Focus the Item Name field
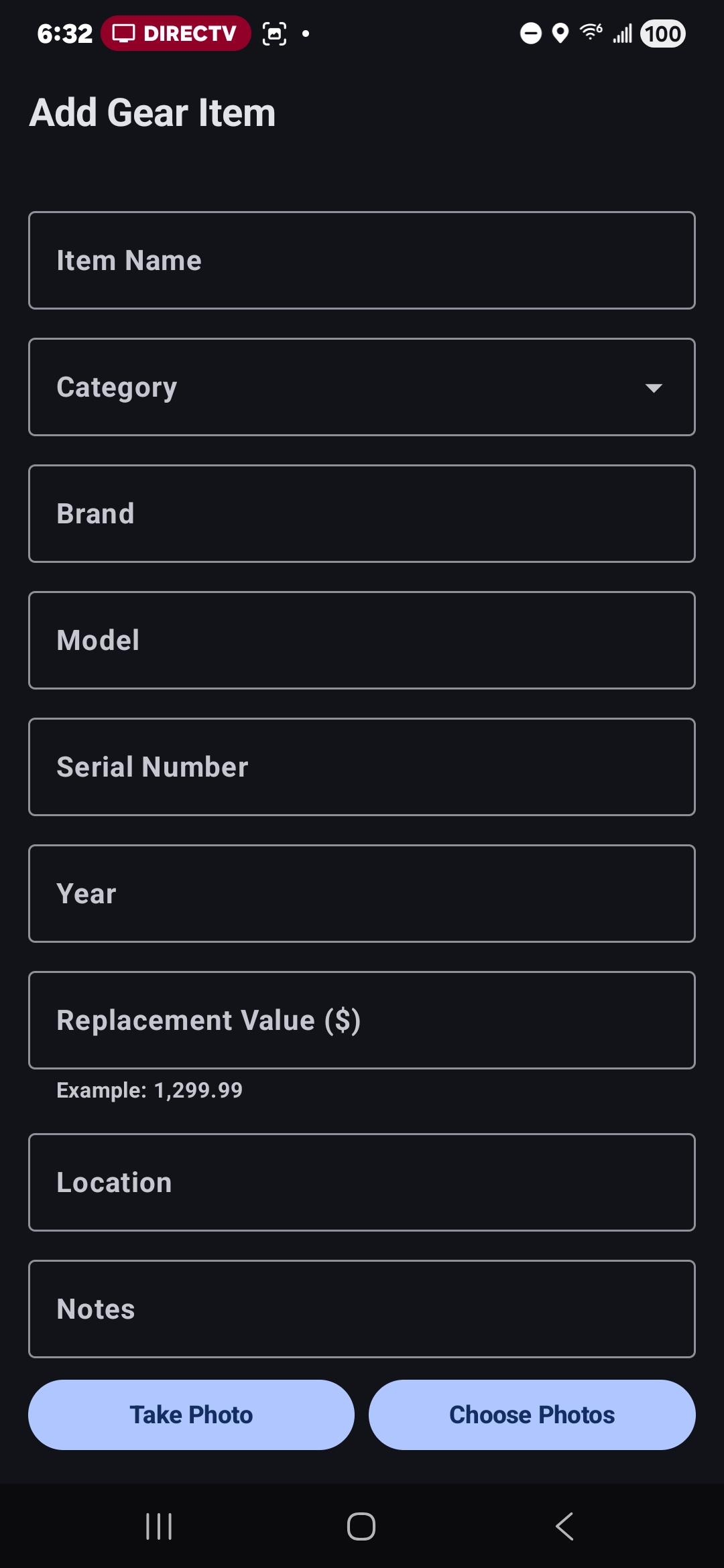 362,260
